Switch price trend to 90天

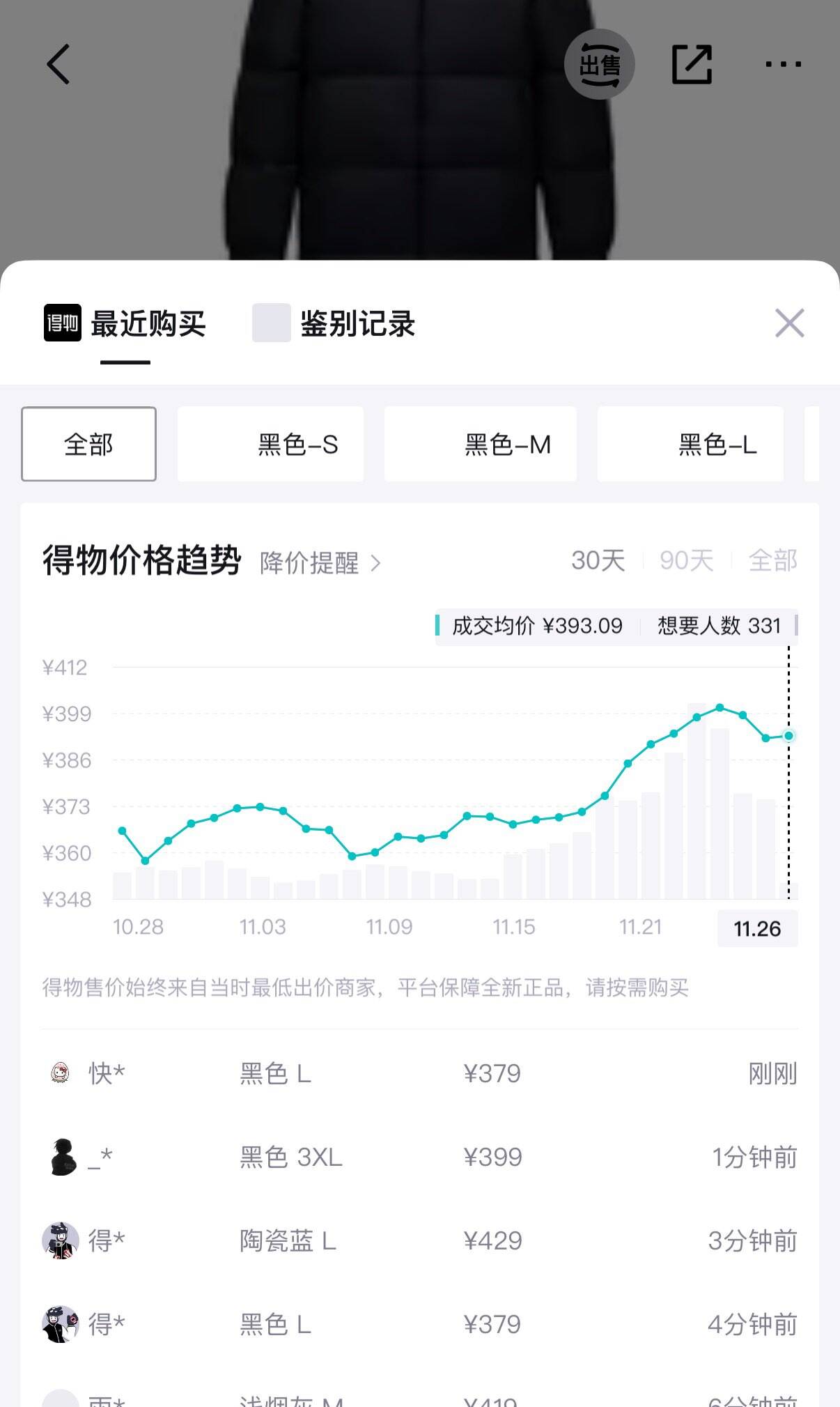[x=686, y=560]
